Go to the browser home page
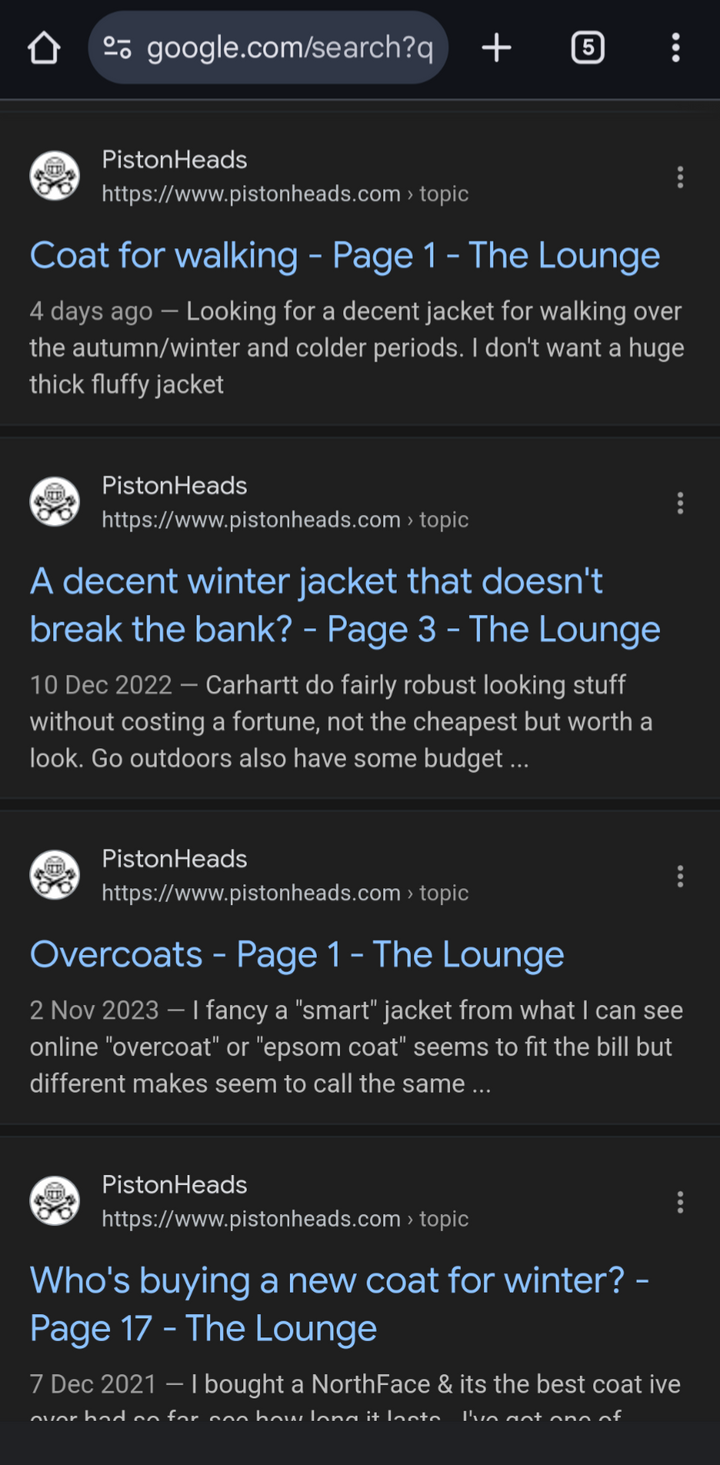Screen dimensions: 720x1465 click(x=44, y=47)
